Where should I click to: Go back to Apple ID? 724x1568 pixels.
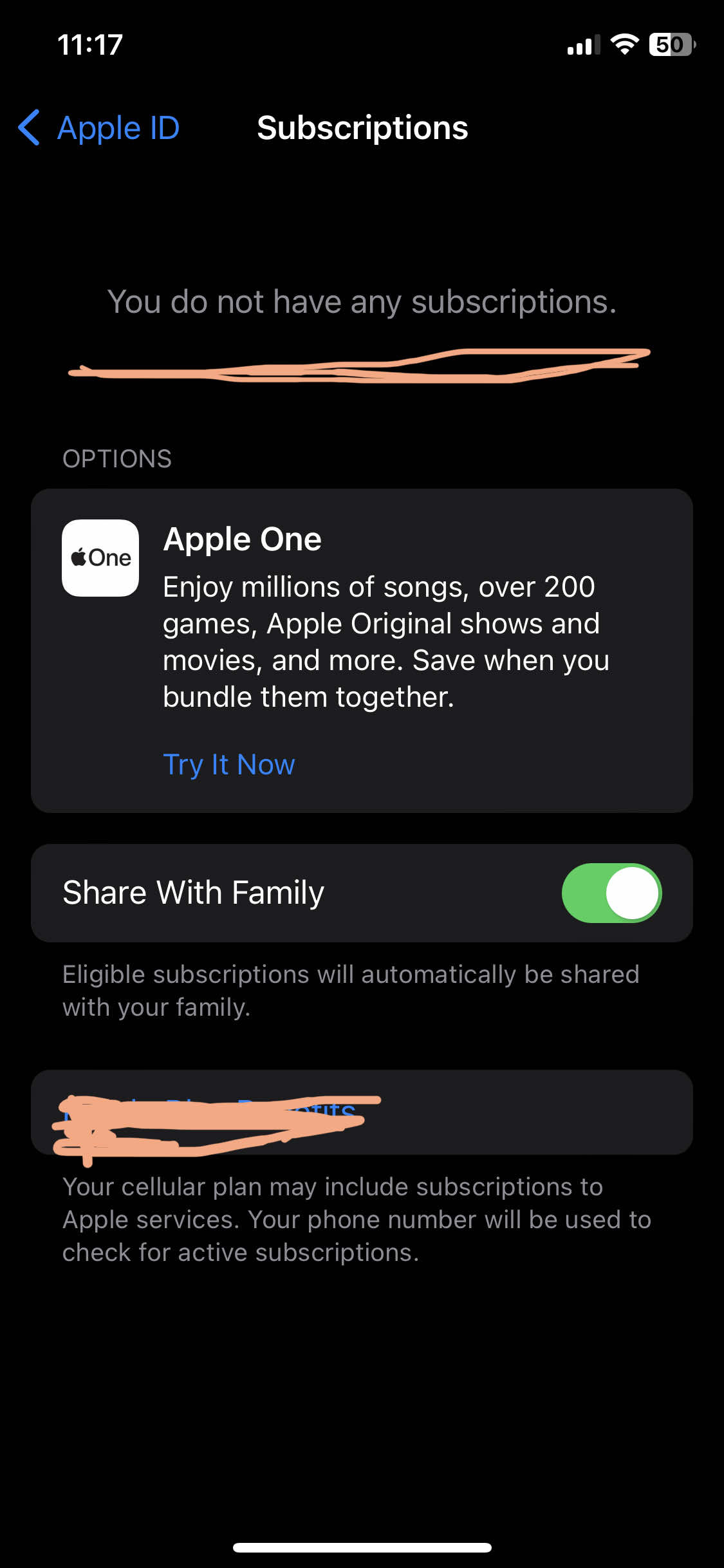(100, 127)
